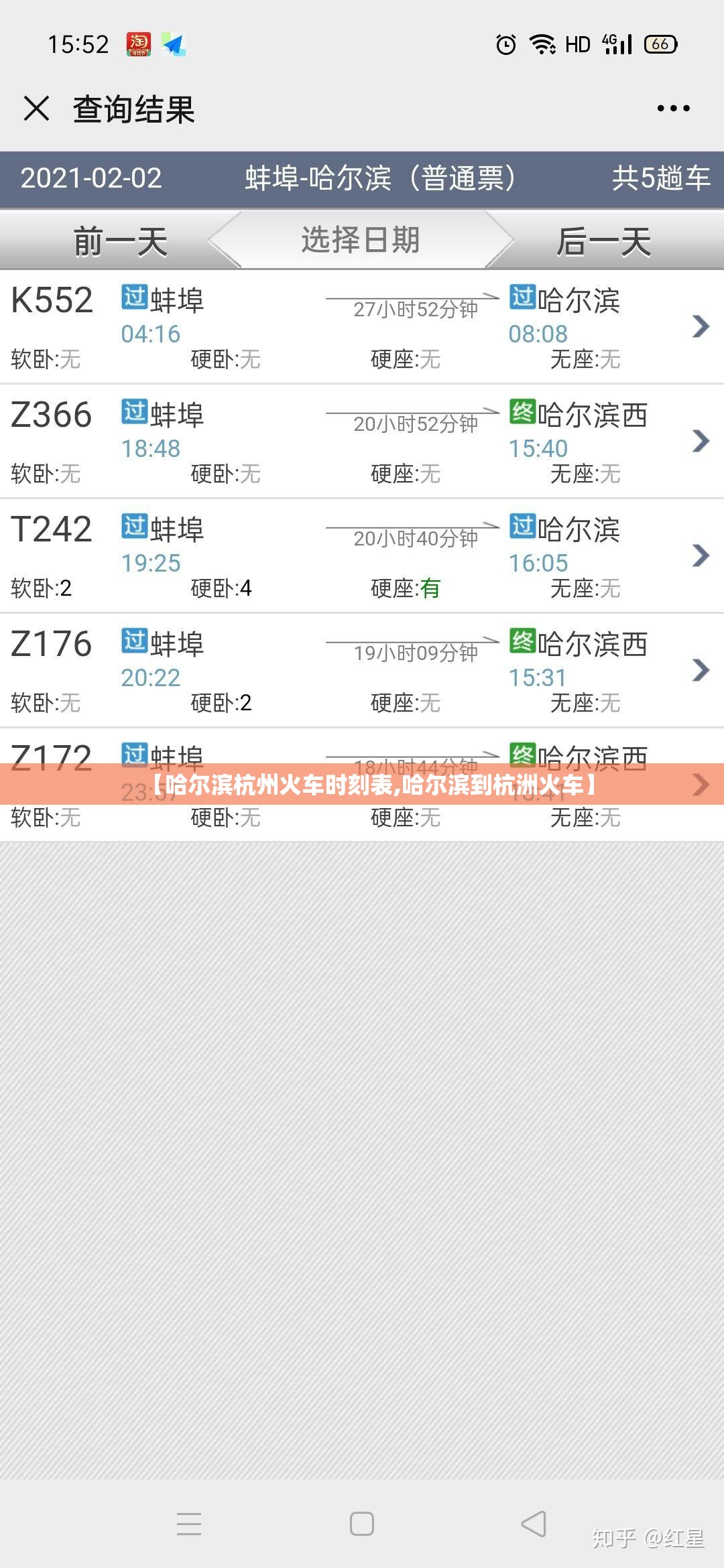Viewport: 724px width, 1568px height.
Task: Open the three-dot overflow menu
Action: pos(673,109)
